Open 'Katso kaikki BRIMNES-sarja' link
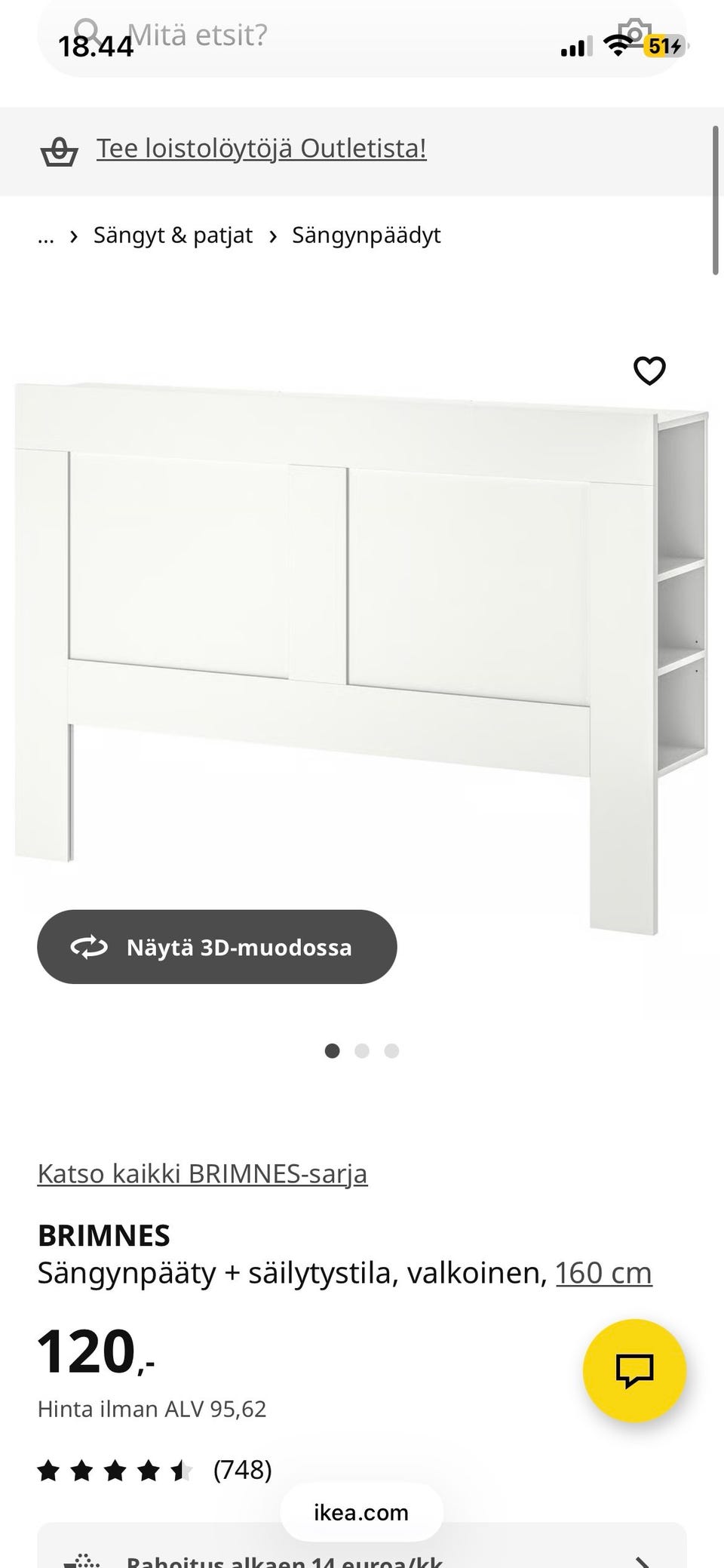 (202, 1173)
